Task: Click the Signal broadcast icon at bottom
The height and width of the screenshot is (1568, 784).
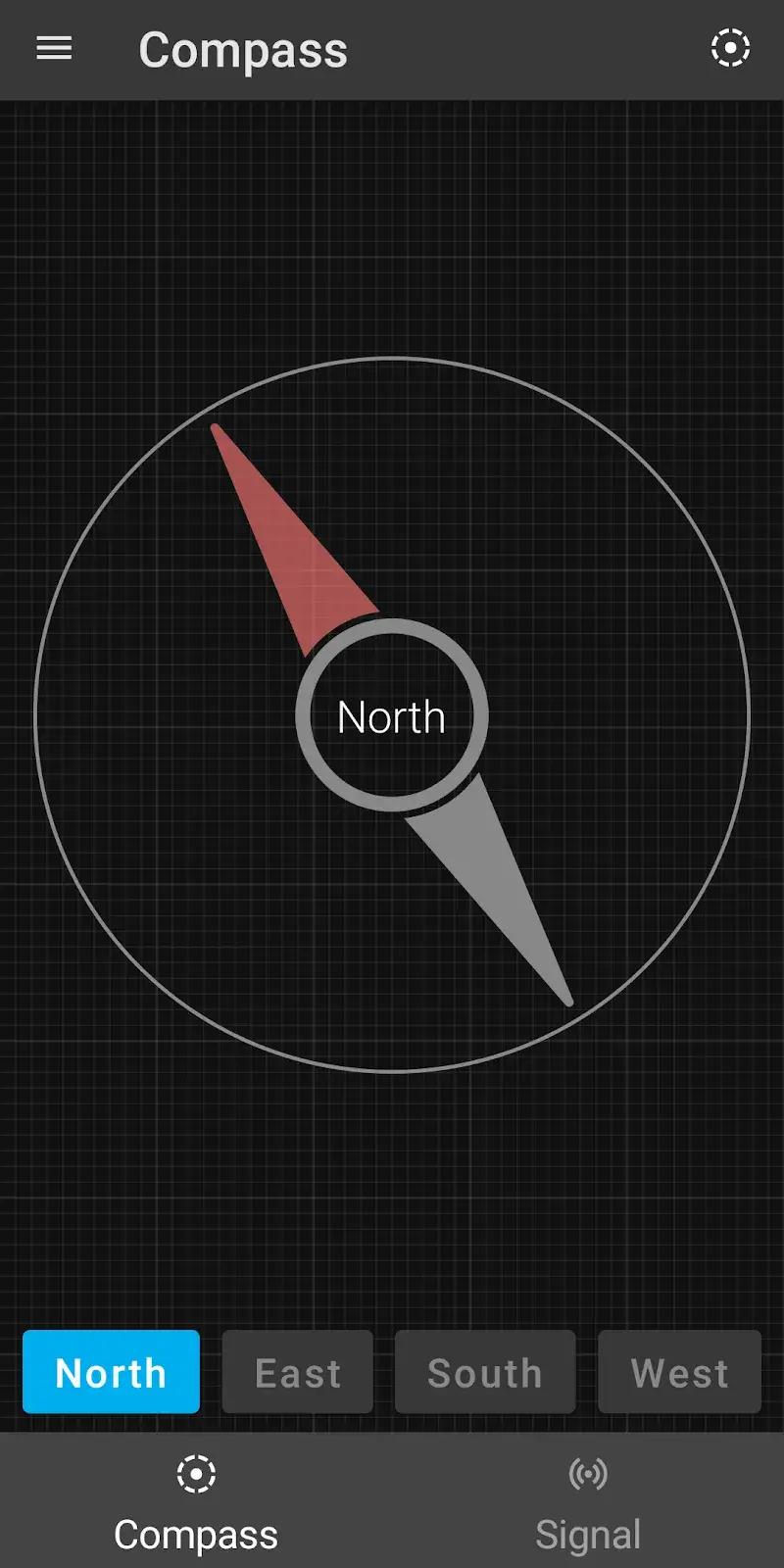Action: click(x=588, y=1473)
